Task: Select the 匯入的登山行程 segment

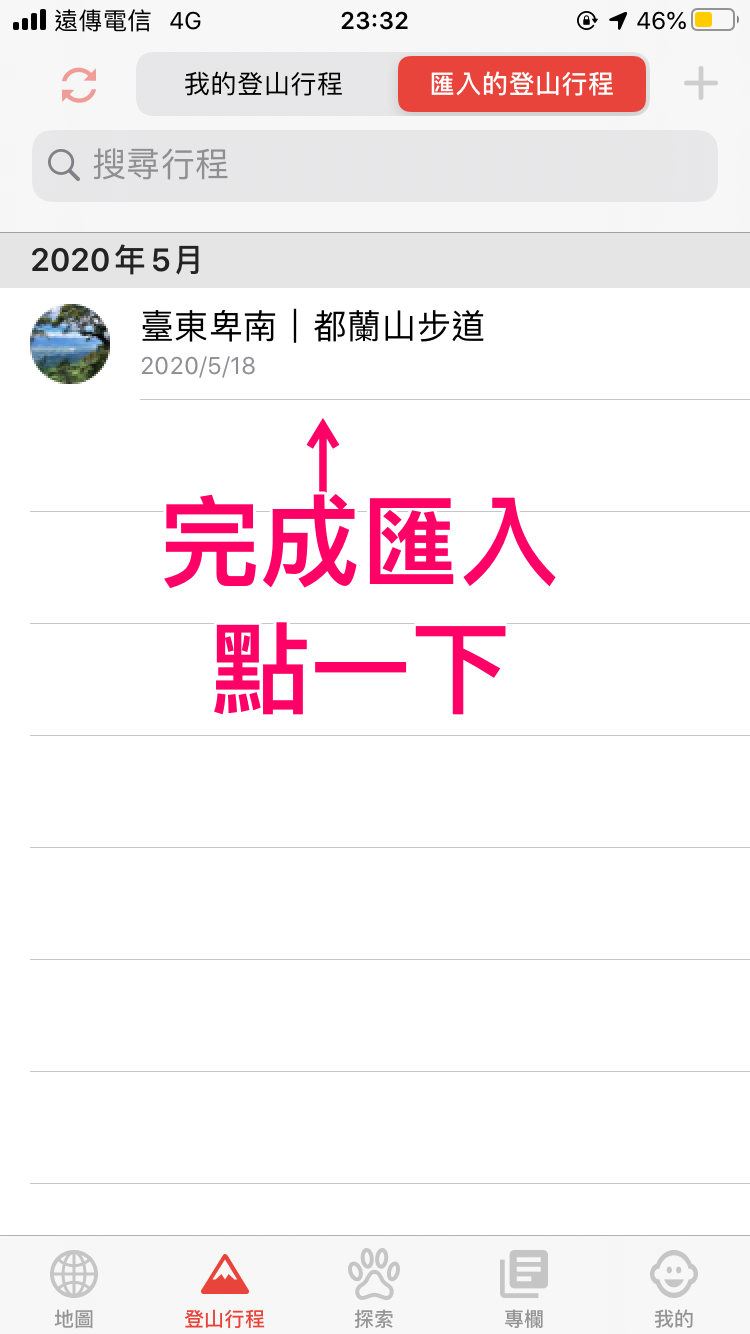Action: [521, 84]
